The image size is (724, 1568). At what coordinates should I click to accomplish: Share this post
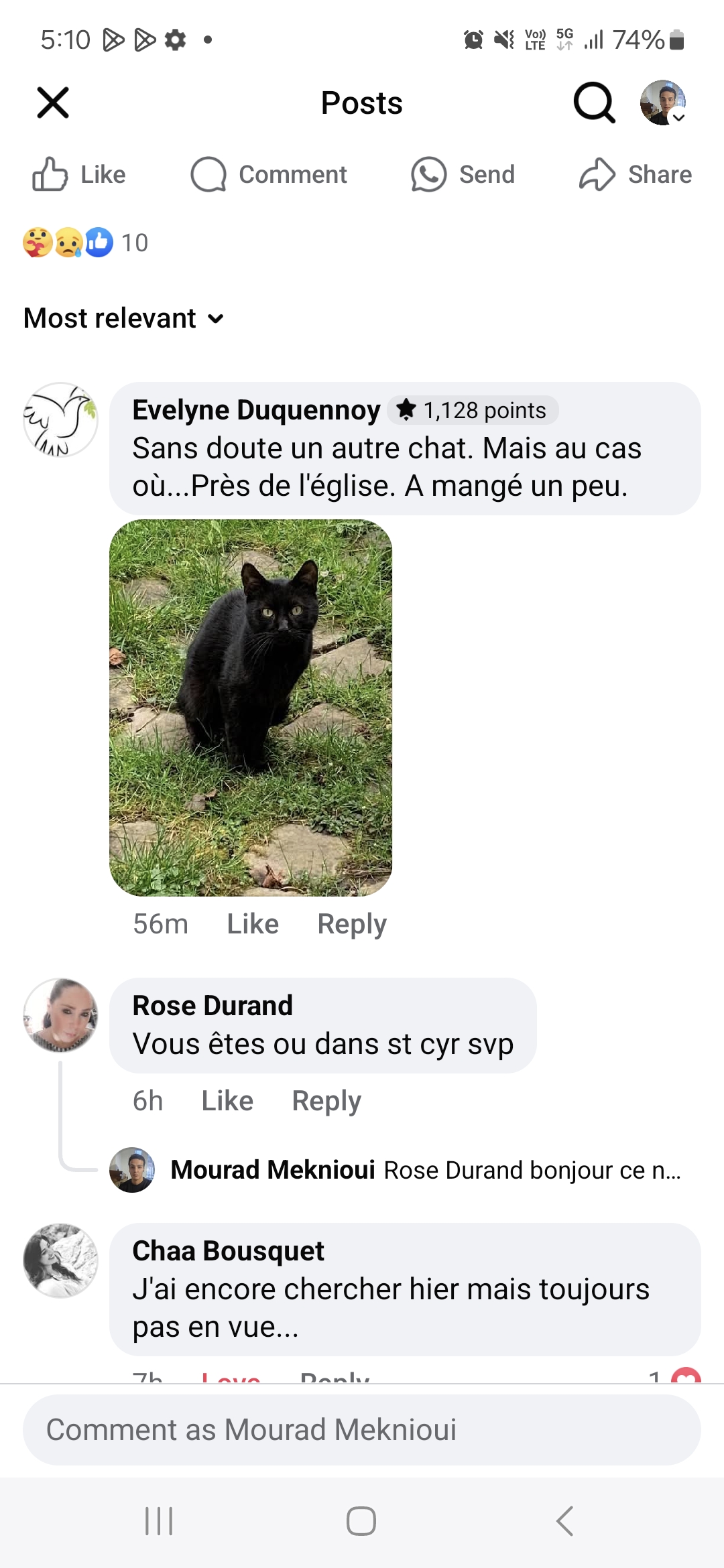[x=636, y=175]
